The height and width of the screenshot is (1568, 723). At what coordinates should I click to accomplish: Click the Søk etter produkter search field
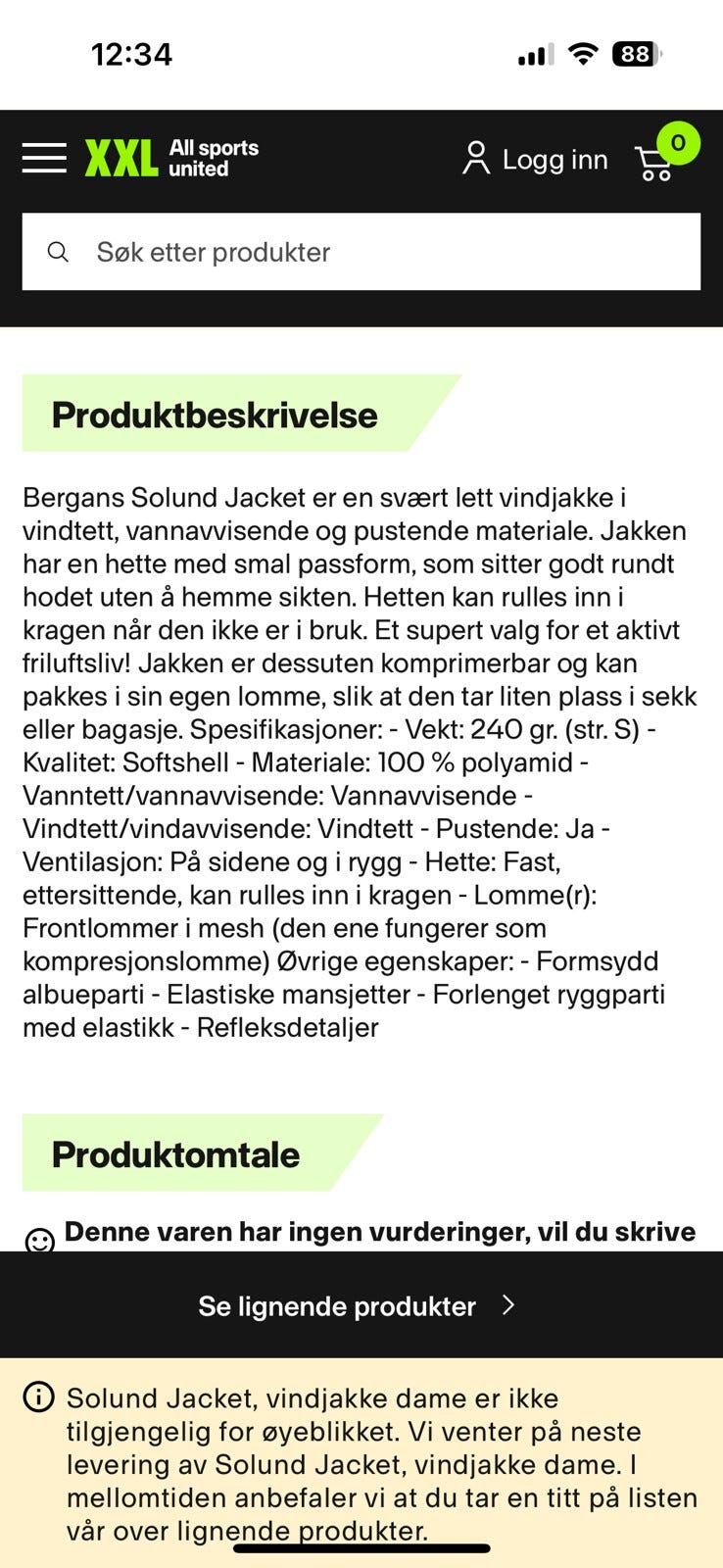(361, 252)
